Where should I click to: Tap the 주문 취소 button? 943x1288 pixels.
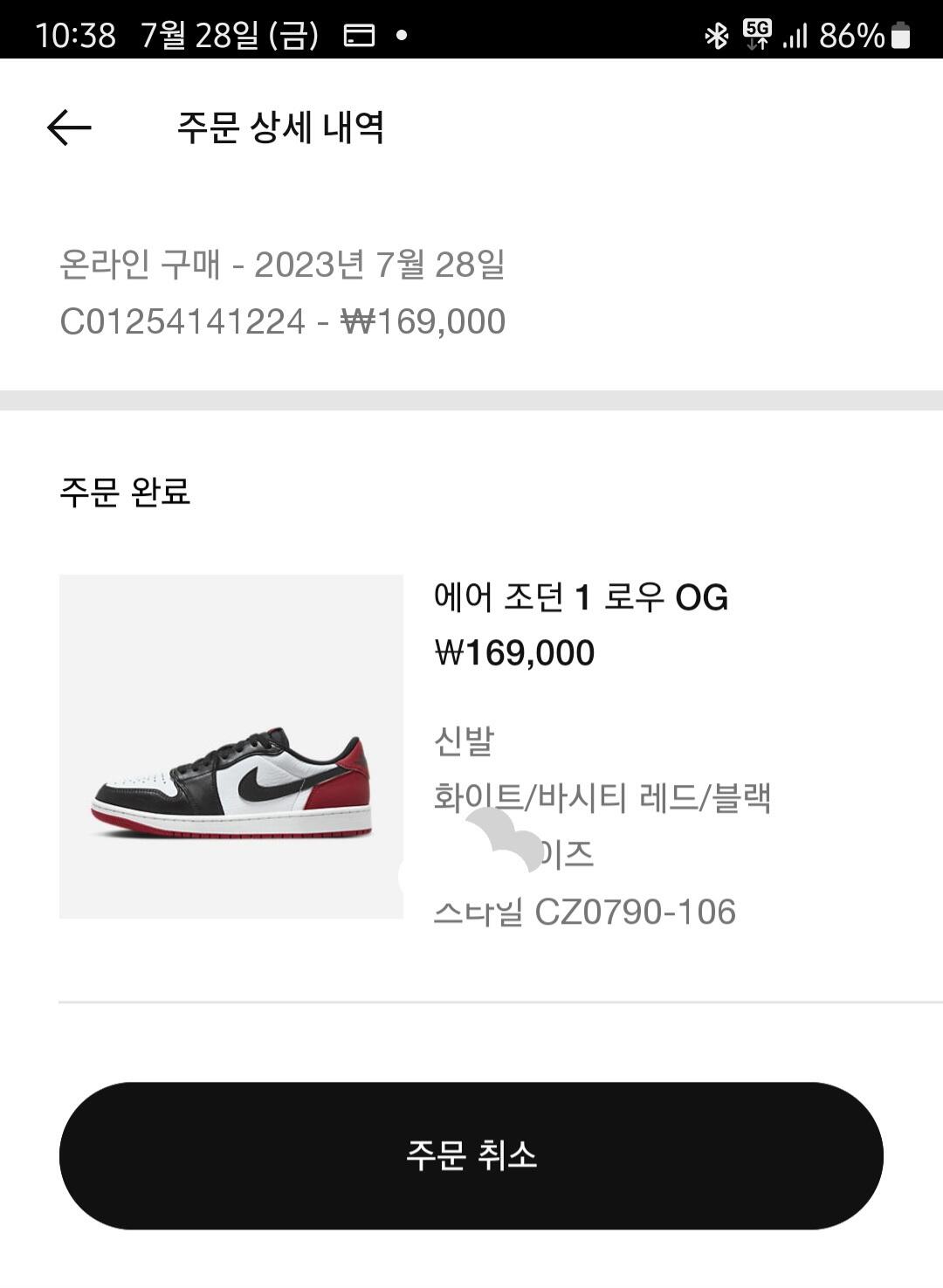tap(471, 1155)
